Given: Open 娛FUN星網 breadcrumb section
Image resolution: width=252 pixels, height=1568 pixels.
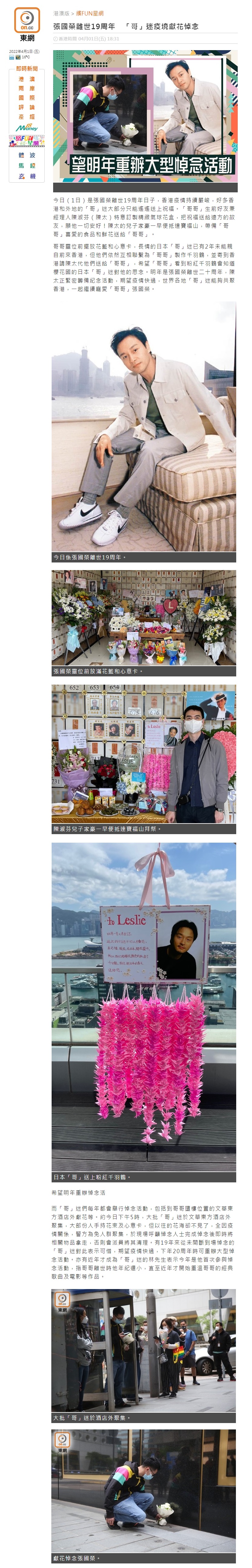Looking at the screenshot, I should (x=90, y=13).
